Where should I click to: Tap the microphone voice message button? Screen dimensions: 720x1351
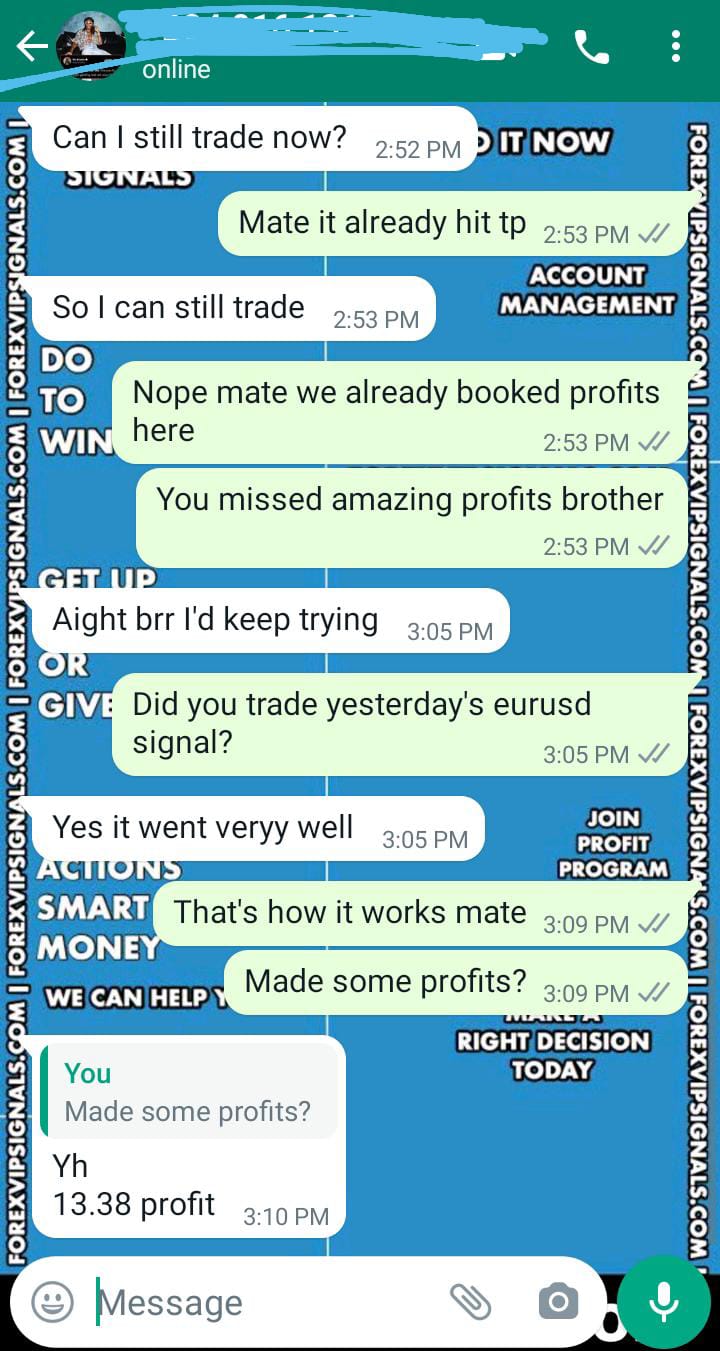tap(663, 1300)
